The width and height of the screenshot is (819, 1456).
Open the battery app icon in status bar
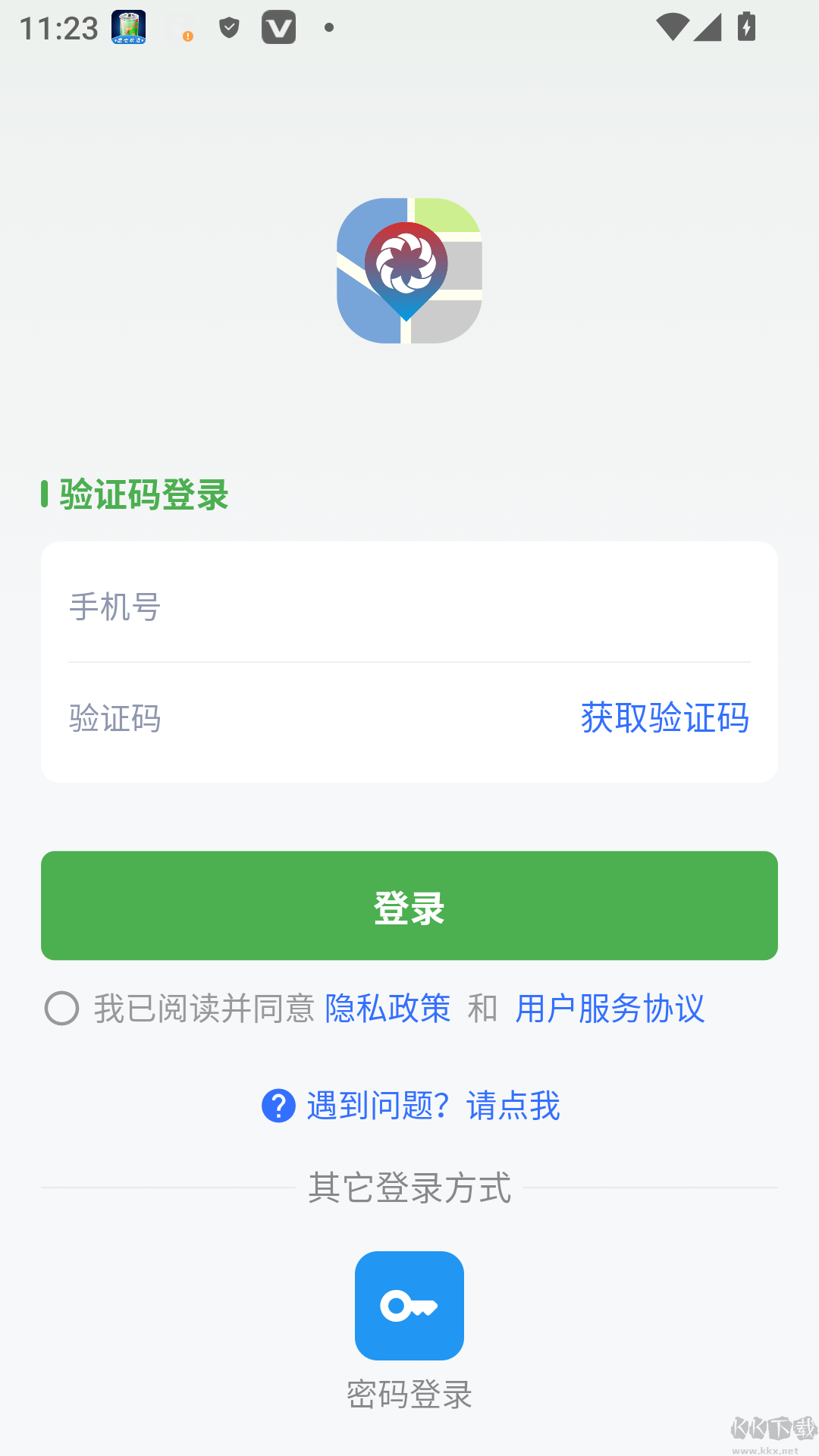(127, 28)
